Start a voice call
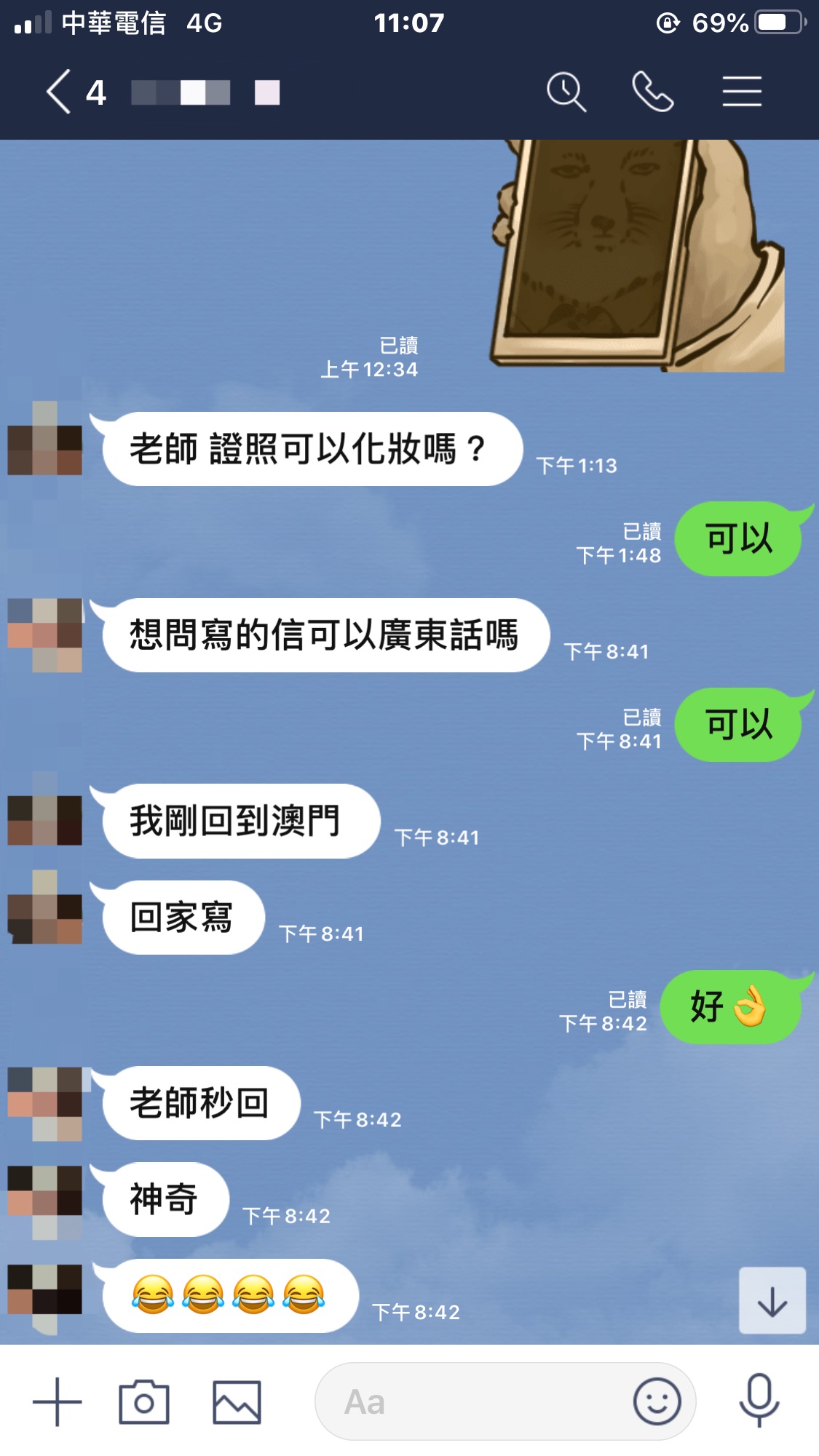The height and width of the screenshot is (1456, 819). (652, 92)
